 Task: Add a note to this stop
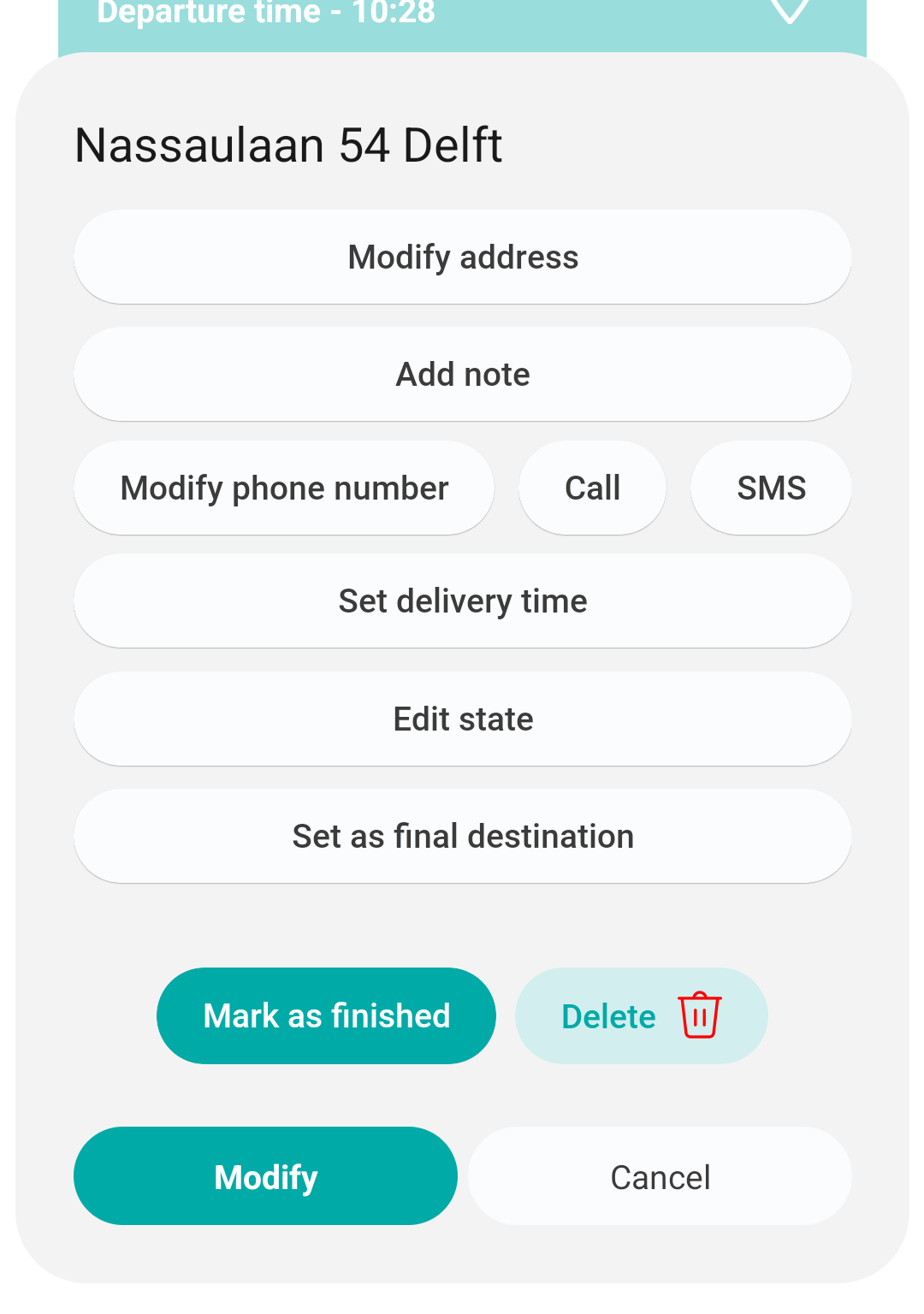click(462, 374)
